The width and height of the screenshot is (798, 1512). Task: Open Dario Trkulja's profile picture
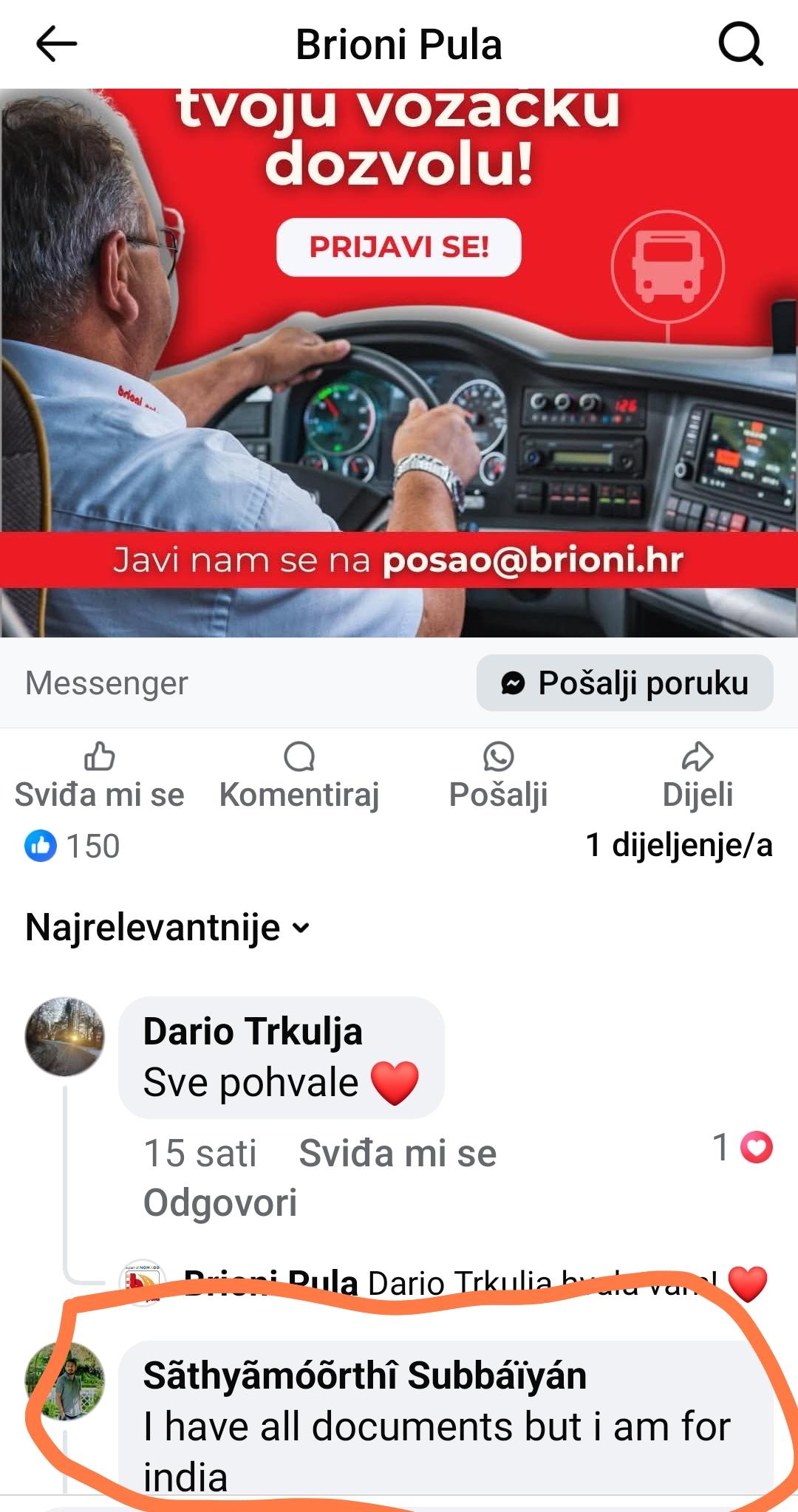65,1036
